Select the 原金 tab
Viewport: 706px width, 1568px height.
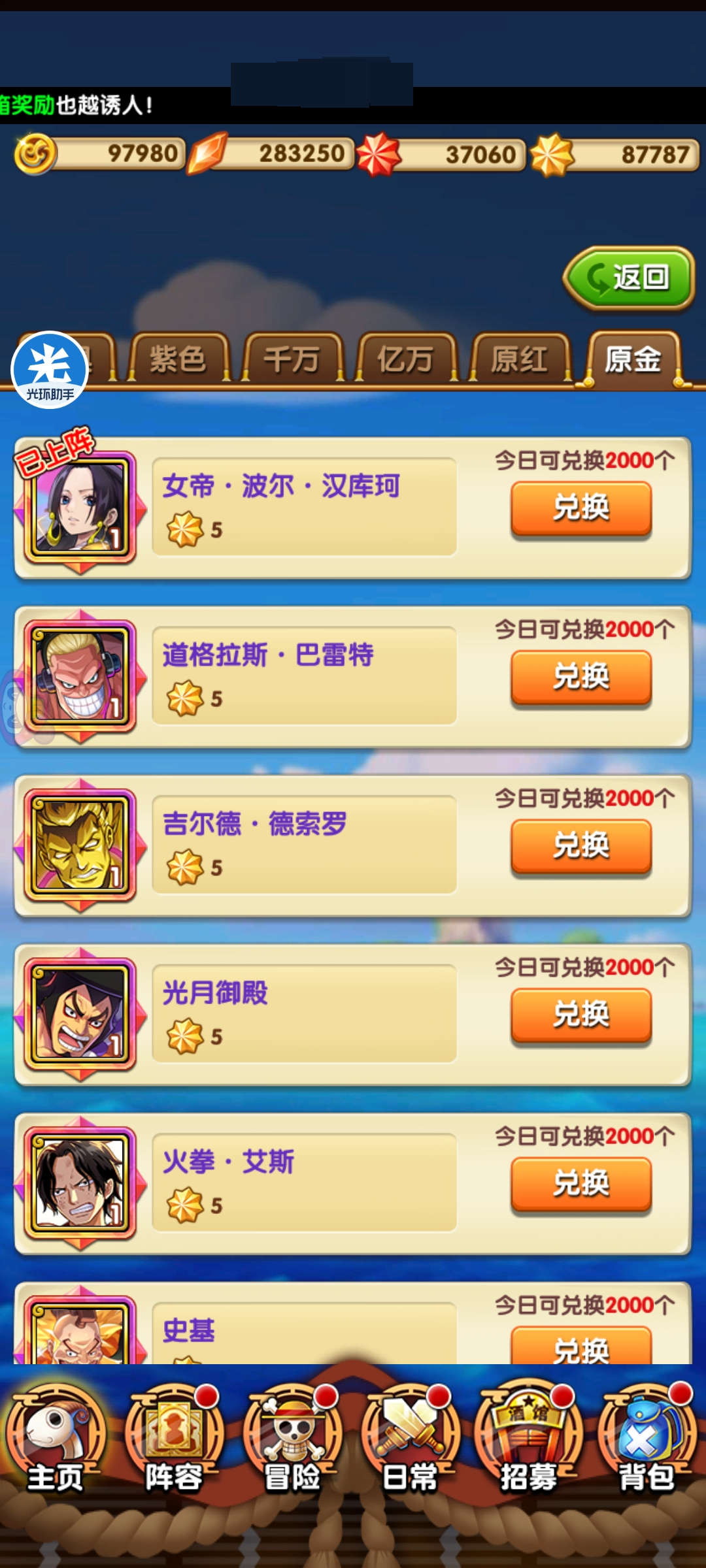click(632, 359)
